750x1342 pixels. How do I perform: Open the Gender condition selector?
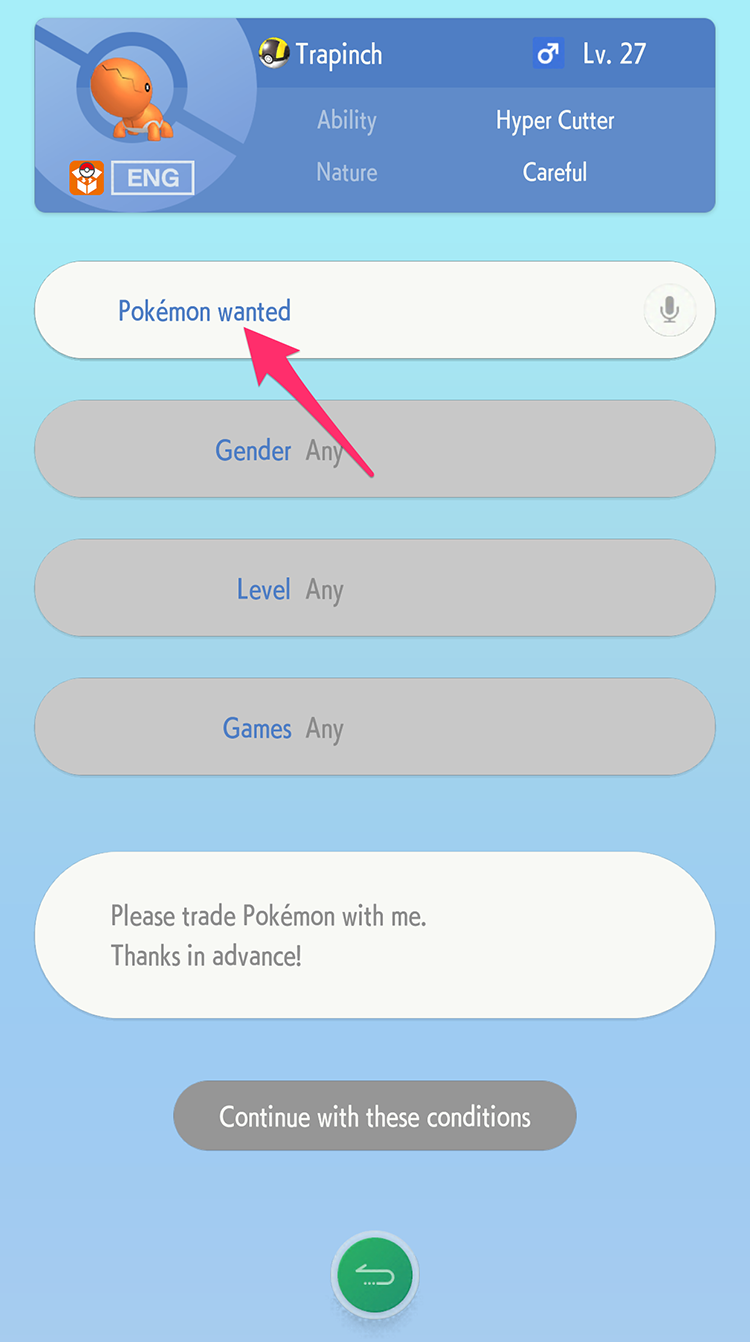(375, 449)
